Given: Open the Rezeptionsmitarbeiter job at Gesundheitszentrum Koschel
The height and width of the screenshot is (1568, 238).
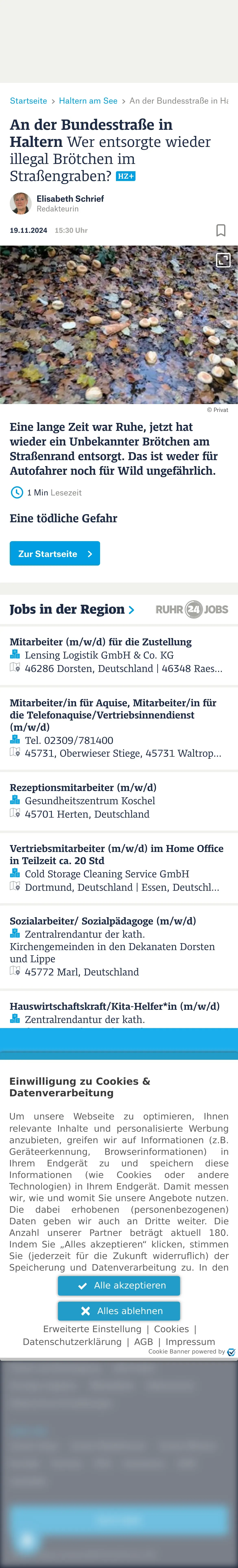Looking at the screenshot, I should coord(119,800).
